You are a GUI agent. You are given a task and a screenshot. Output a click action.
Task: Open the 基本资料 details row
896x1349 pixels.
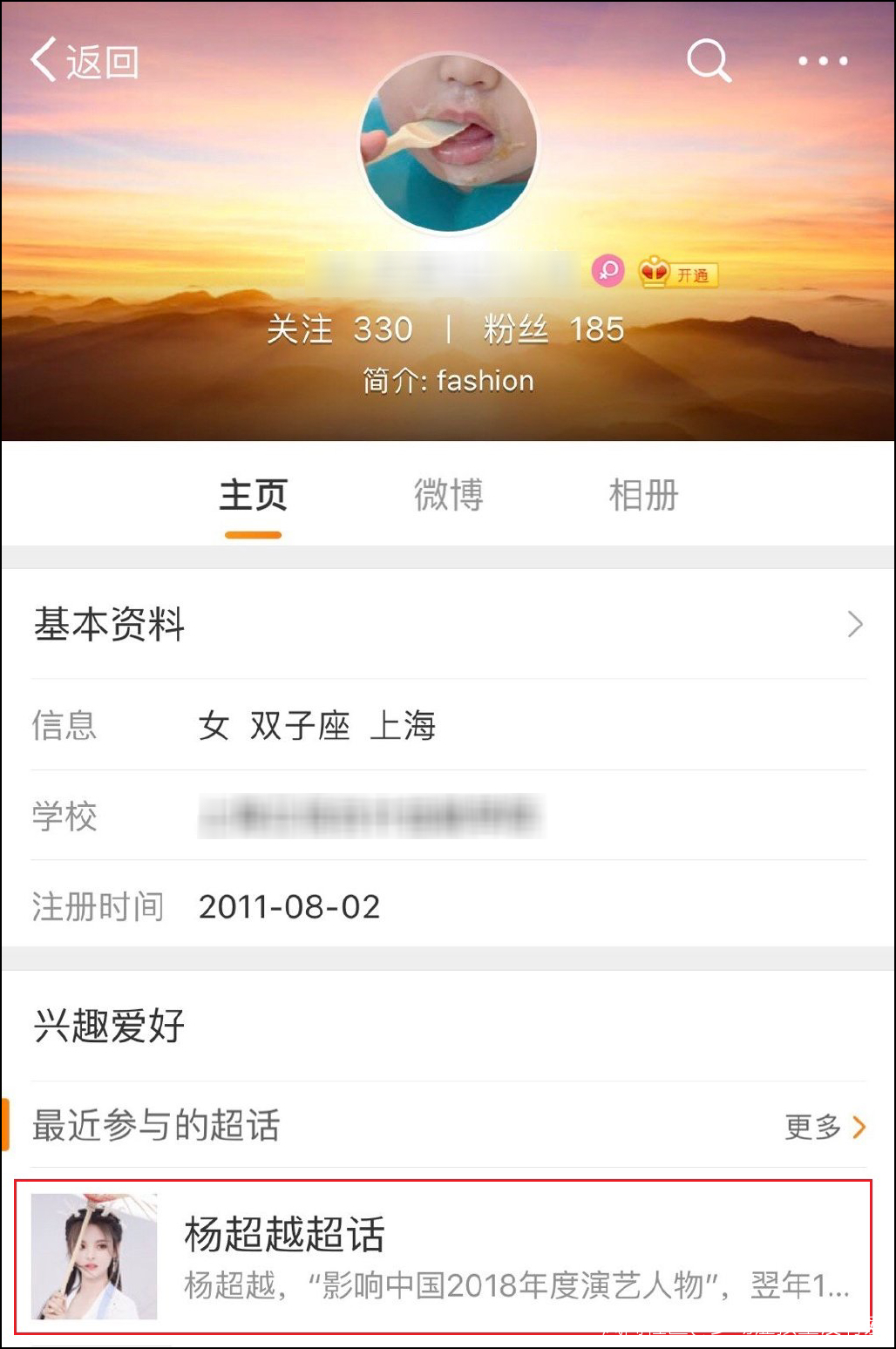pyautogui.click(x=448, y=625)
